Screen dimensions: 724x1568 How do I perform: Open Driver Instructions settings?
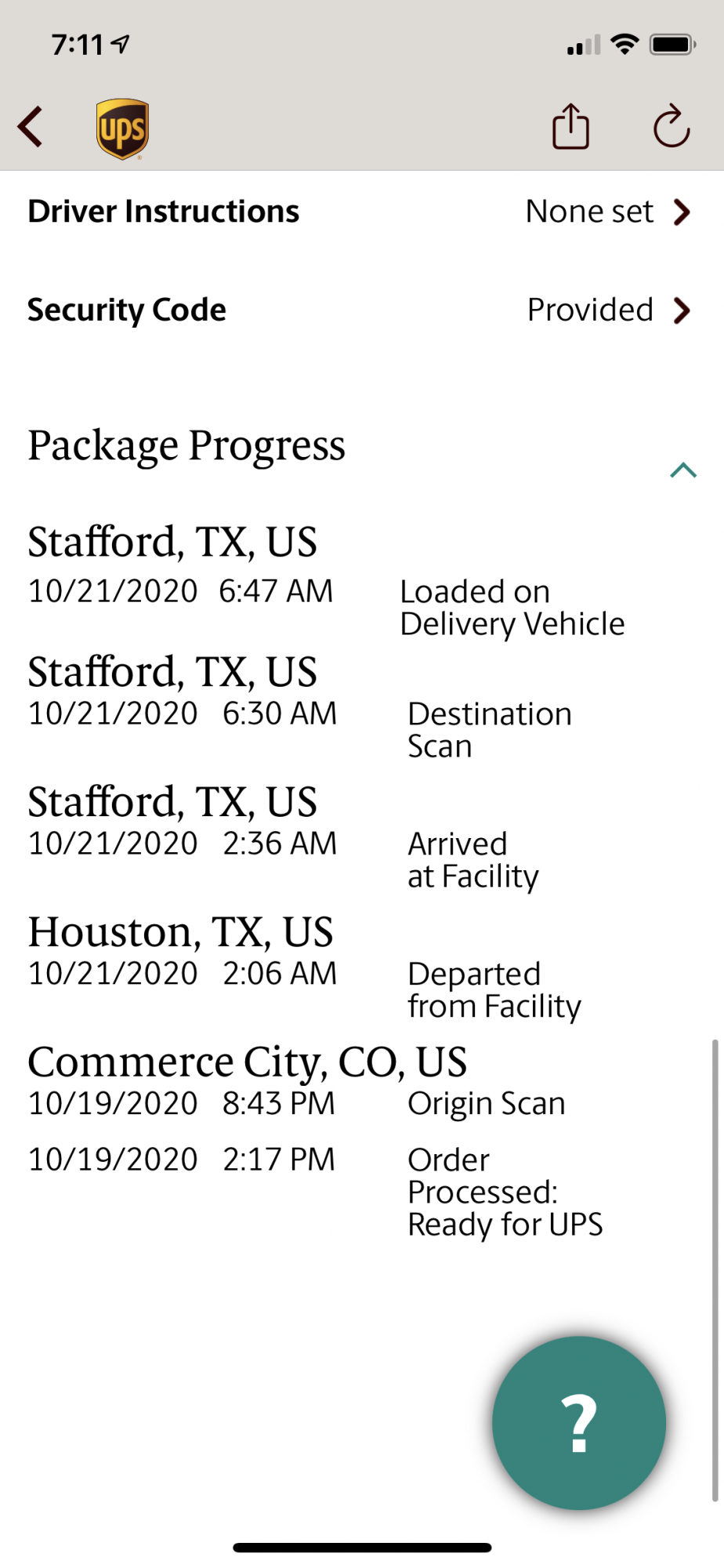pos(360,212)
